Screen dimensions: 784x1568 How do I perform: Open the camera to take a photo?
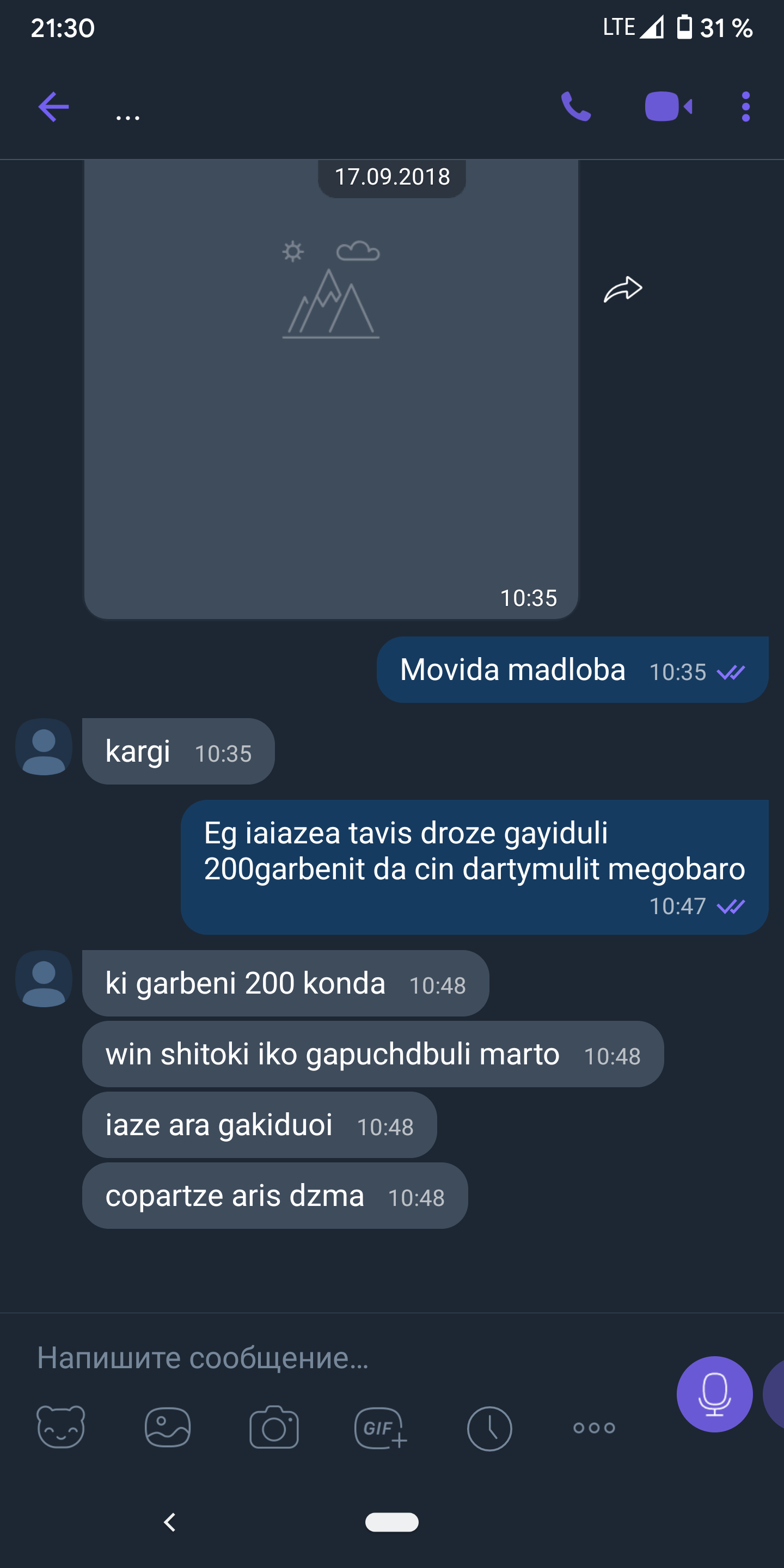tap(274, 1428)
